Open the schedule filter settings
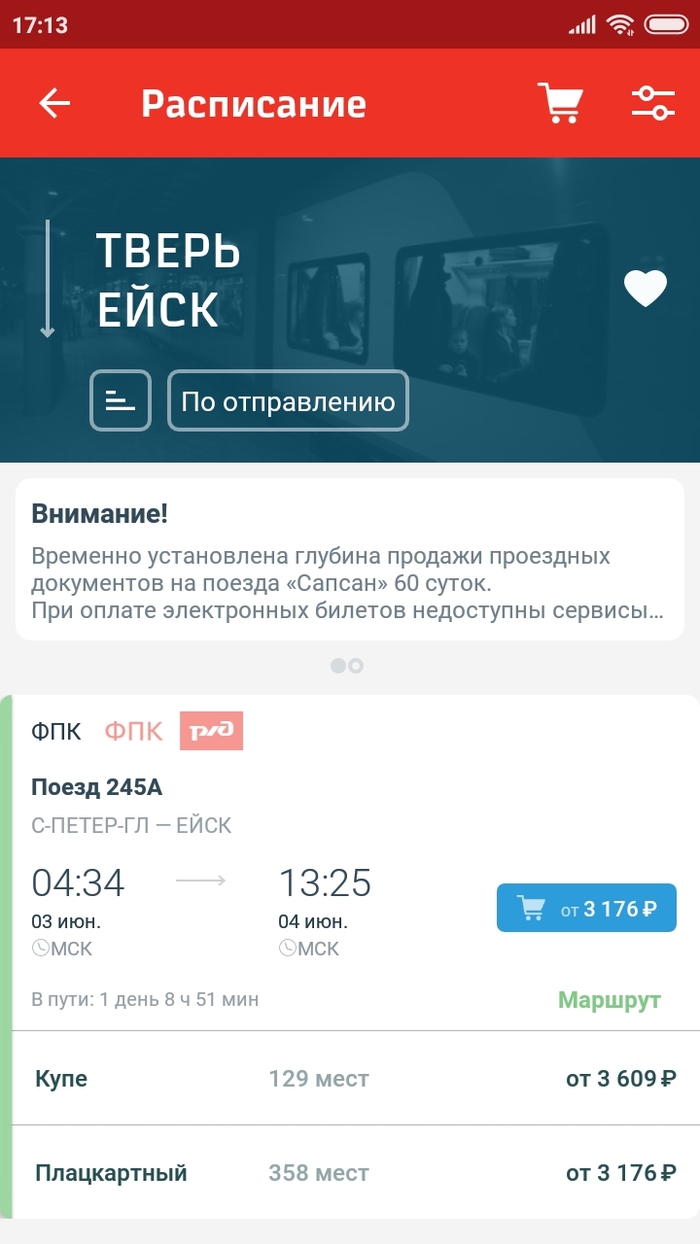This screenshot has width=700, height=1244. coord(653,103)
